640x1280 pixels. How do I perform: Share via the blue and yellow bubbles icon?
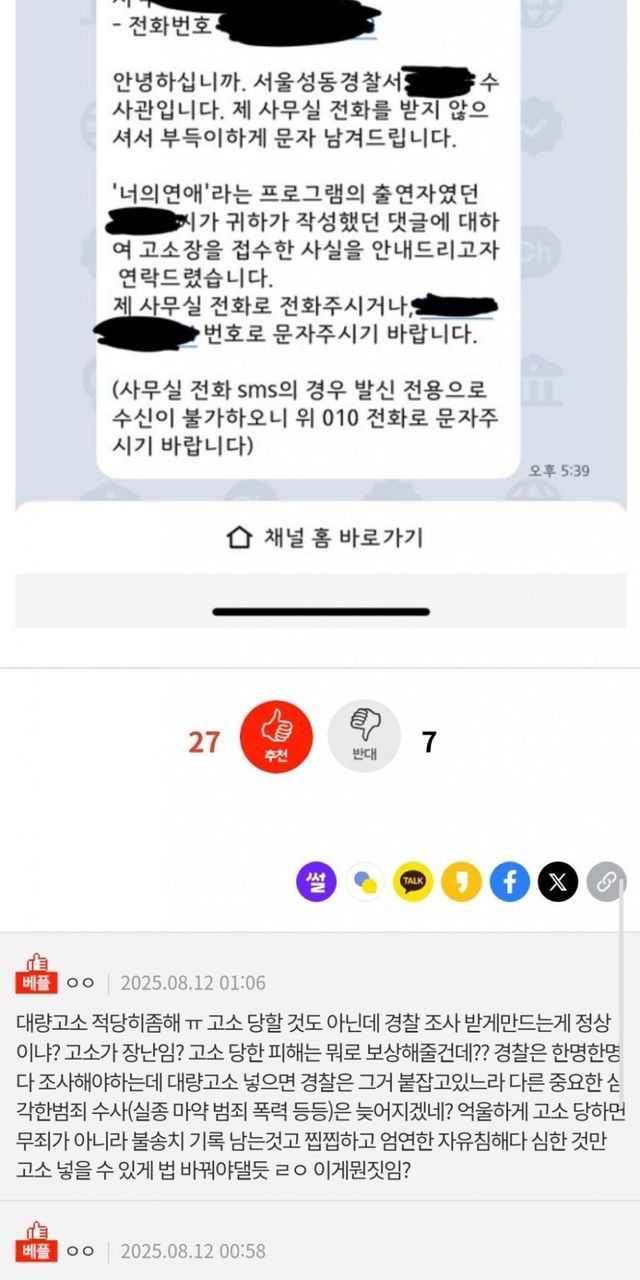click(364, 881)
